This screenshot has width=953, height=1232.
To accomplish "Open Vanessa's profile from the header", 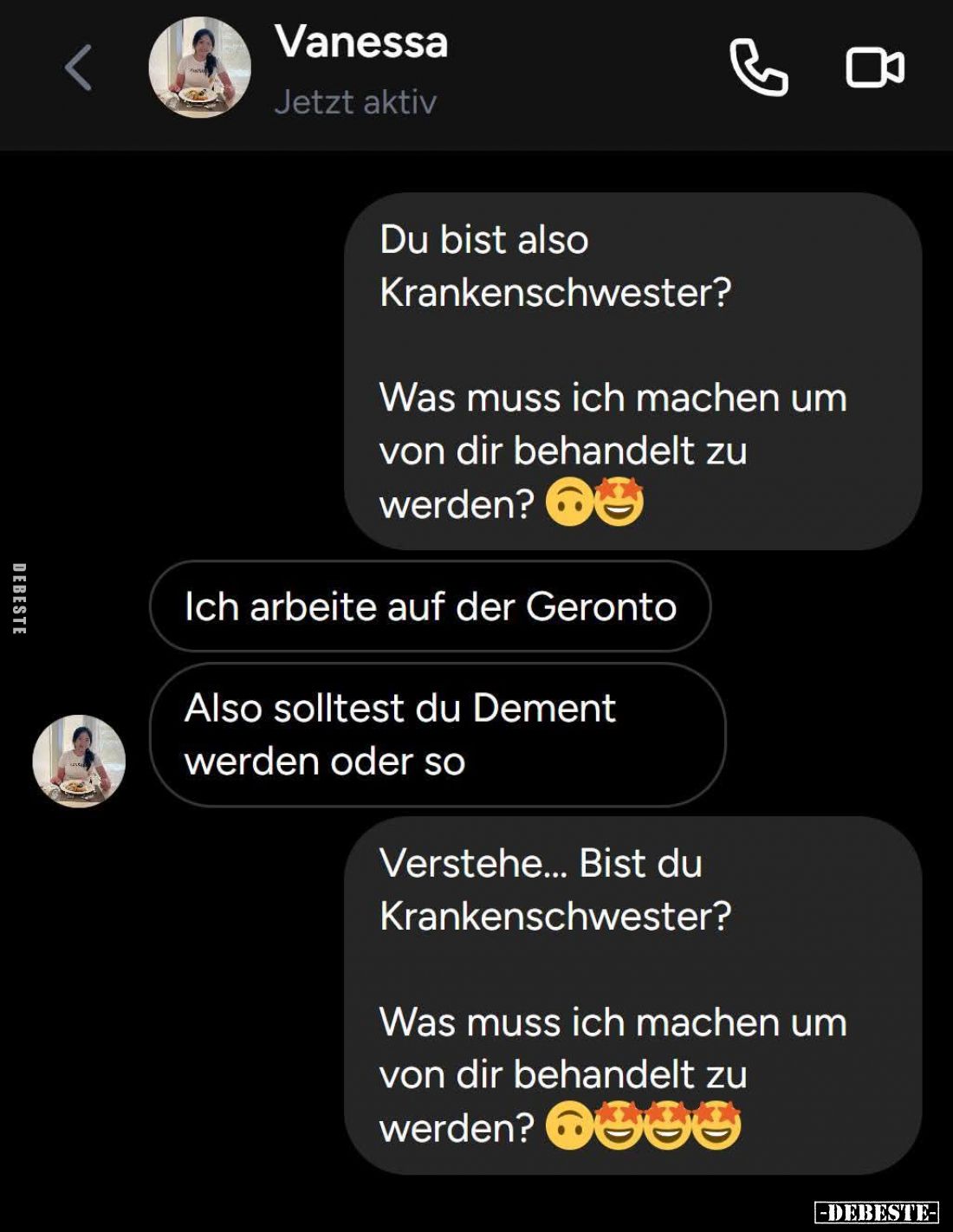I will pyautogui.click(x=200, y=68).
